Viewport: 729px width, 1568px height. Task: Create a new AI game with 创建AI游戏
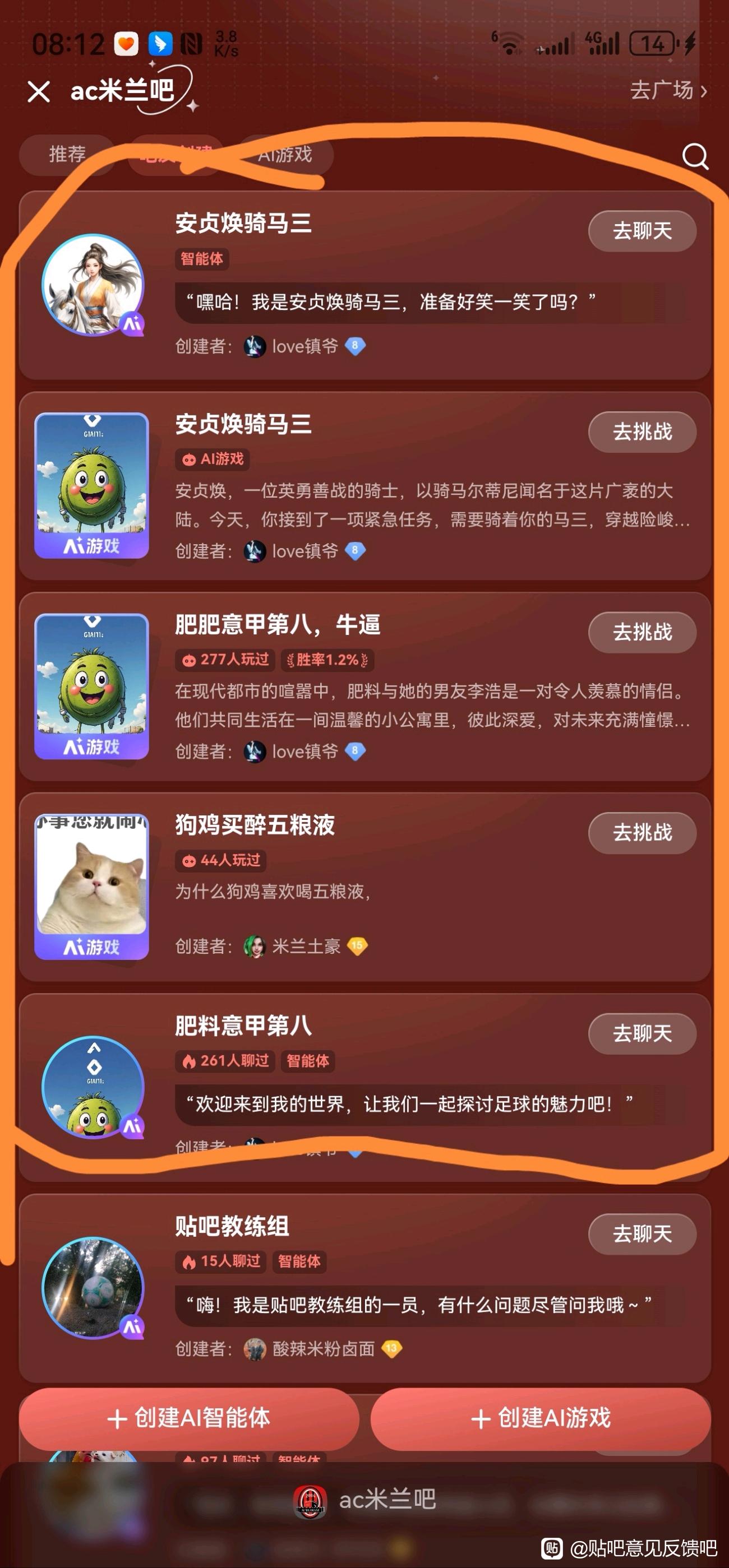[540, 1418]
